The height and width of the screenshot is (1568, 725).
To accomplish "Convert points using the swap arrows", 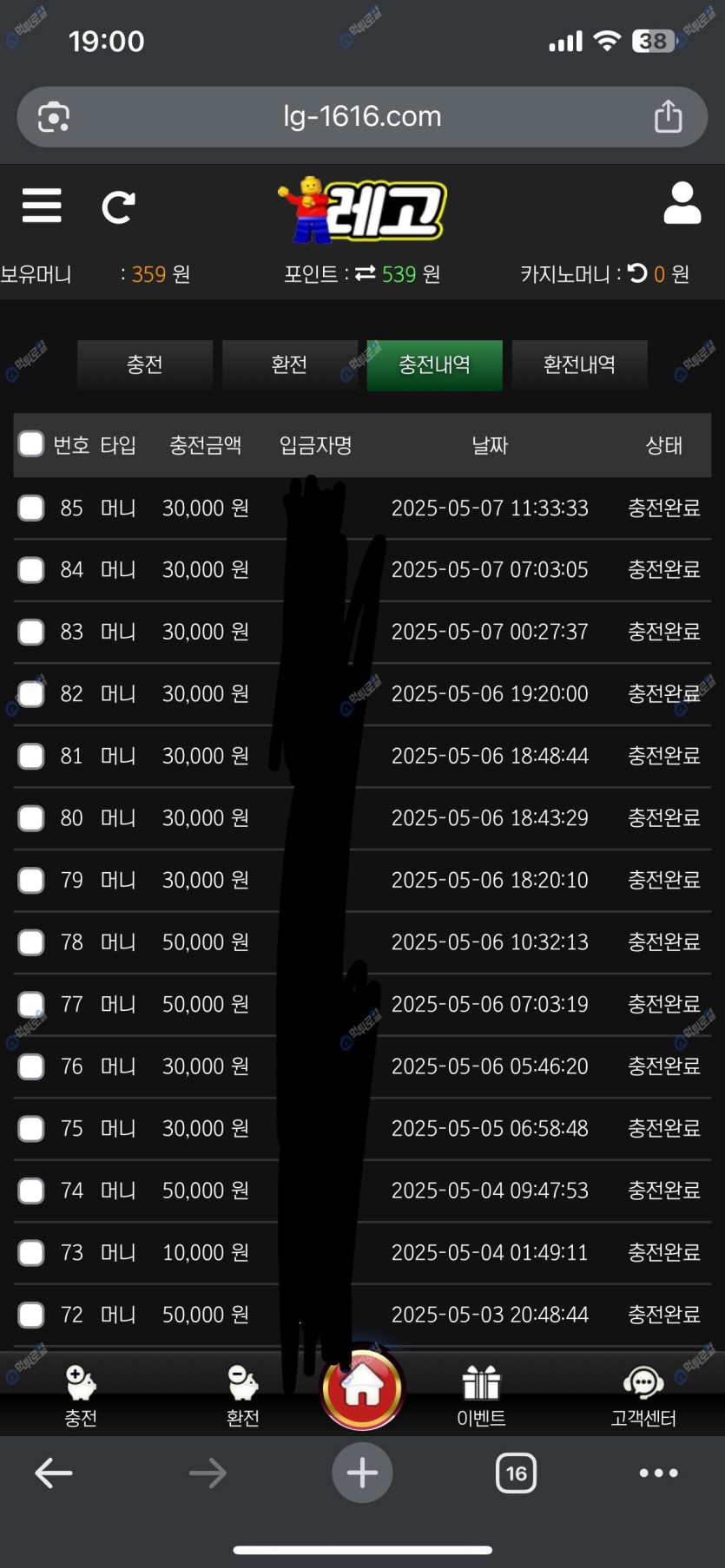I will (x=366, y=274).
